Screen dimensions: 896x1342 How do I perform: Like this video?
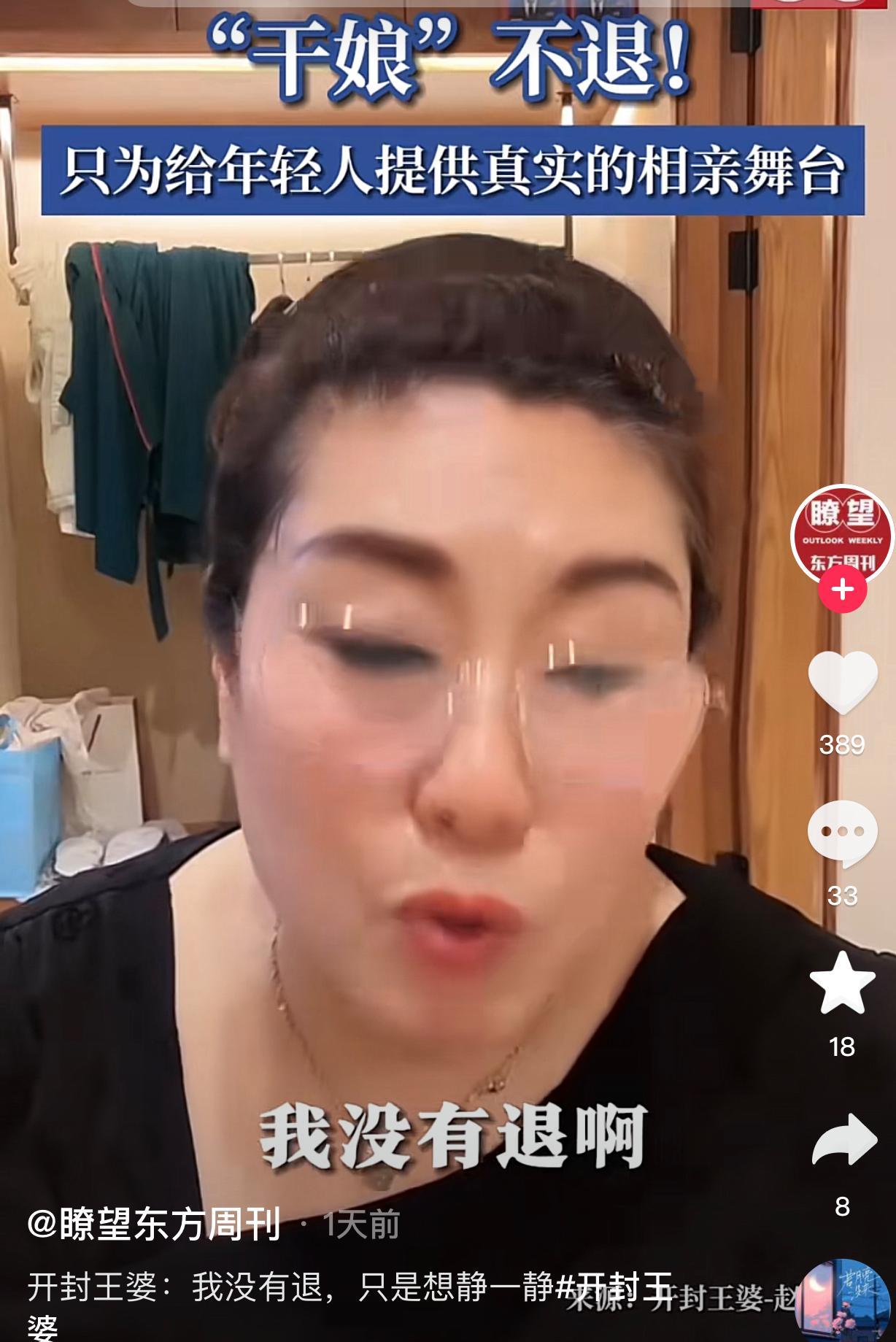(842, 683)
